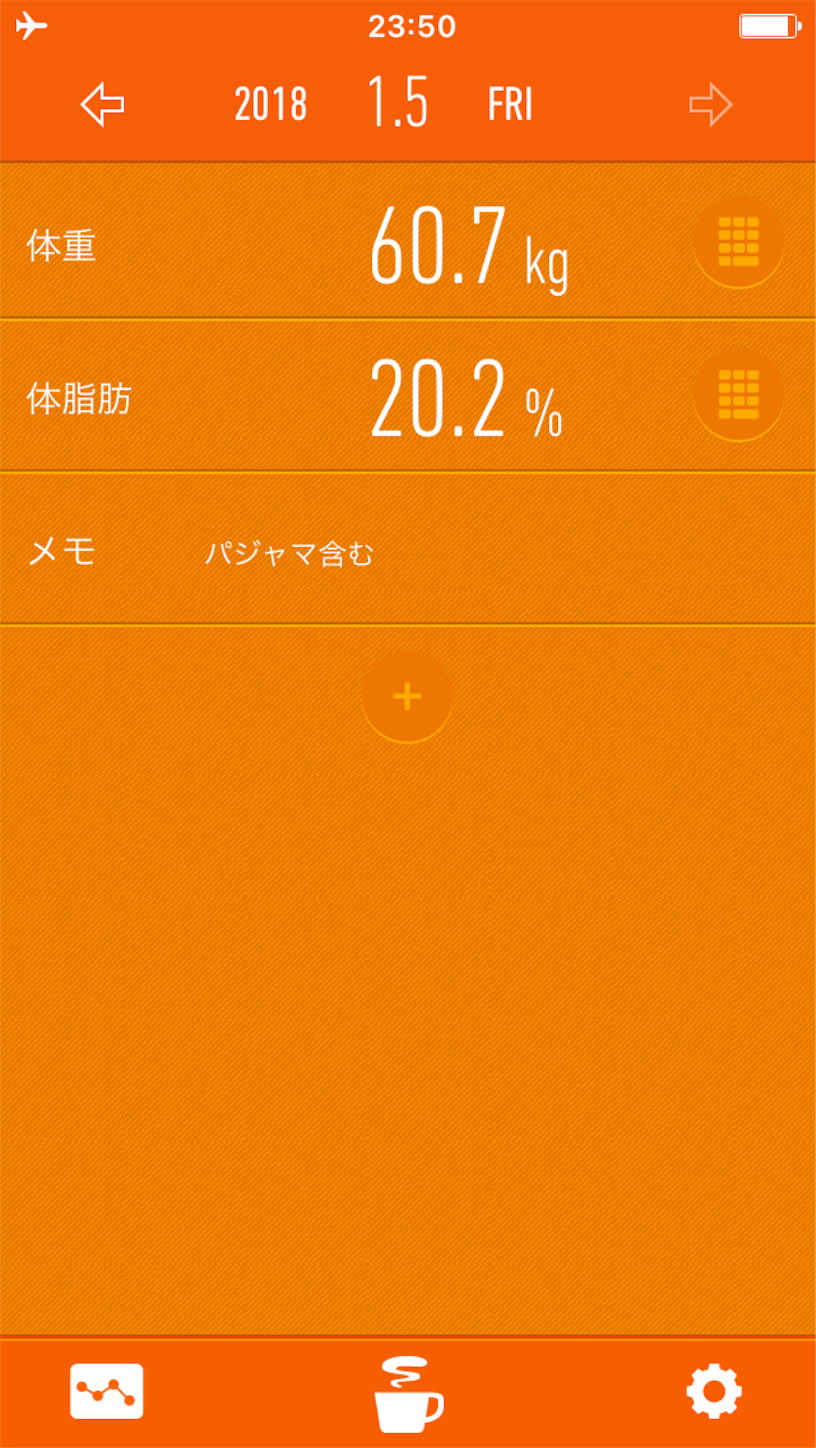Open date picker from 2018 1.5 FRI
The image size is (816, 1448).
click(x=397, y=103)
